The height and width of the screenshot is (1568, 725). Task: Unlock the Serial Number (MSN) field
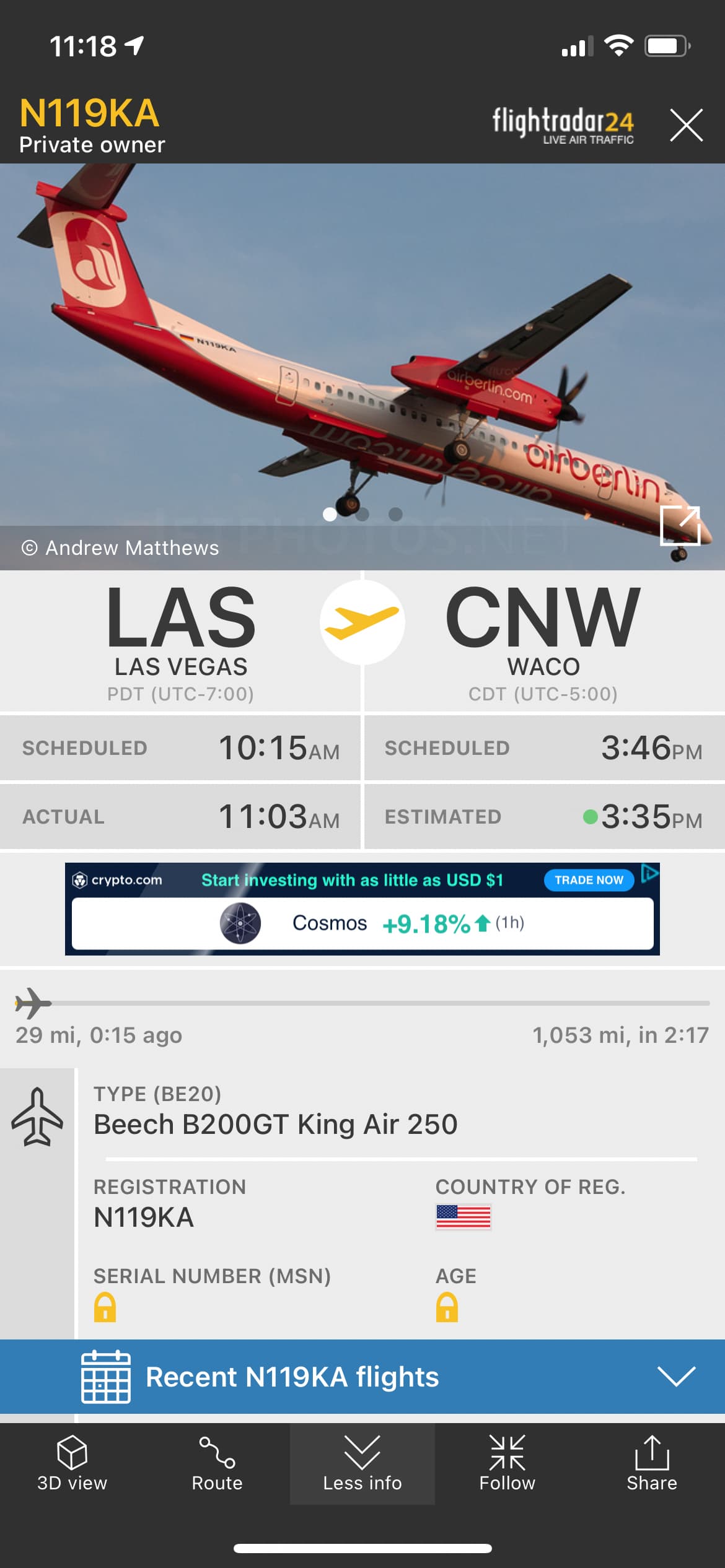(105, 1307)
